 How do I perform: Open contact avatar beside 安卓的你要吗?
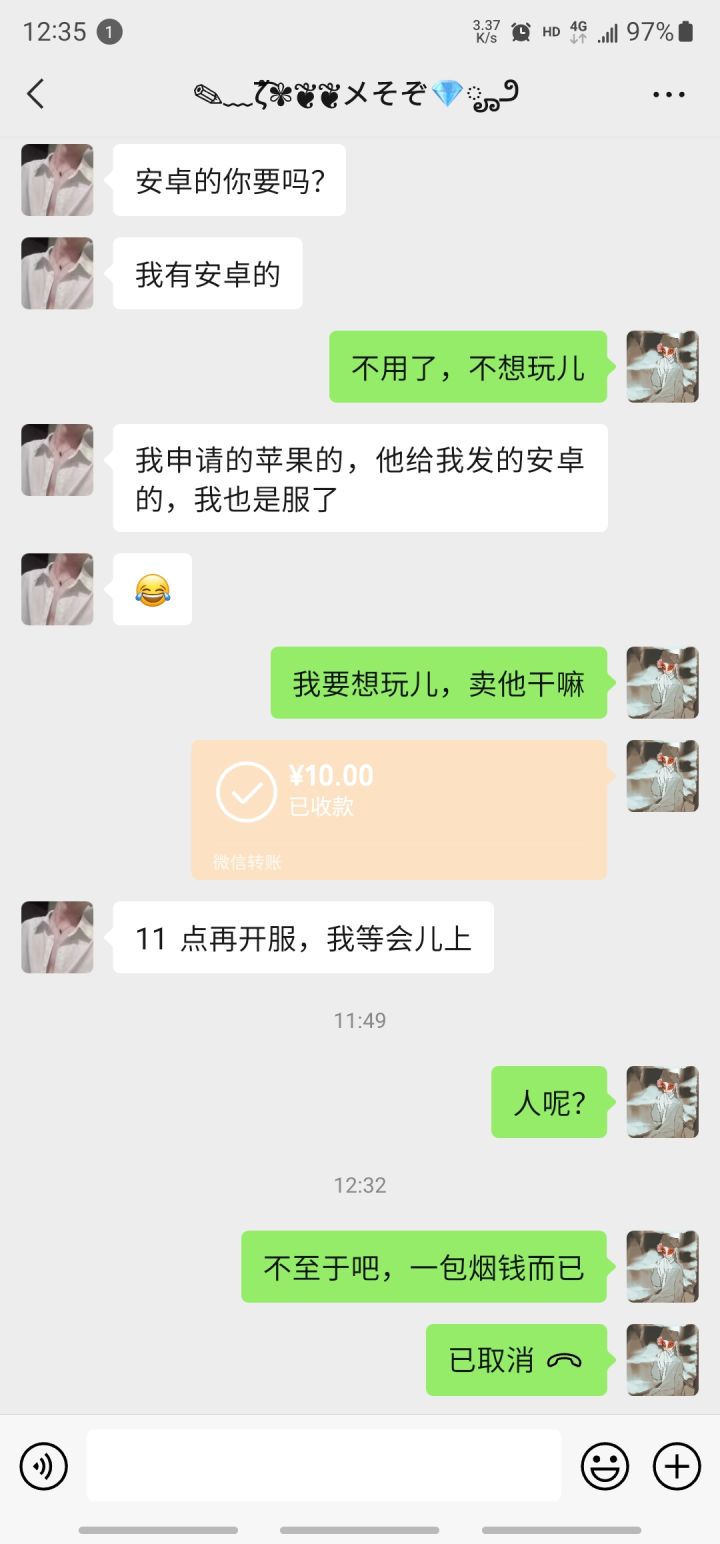click(57, 180)
